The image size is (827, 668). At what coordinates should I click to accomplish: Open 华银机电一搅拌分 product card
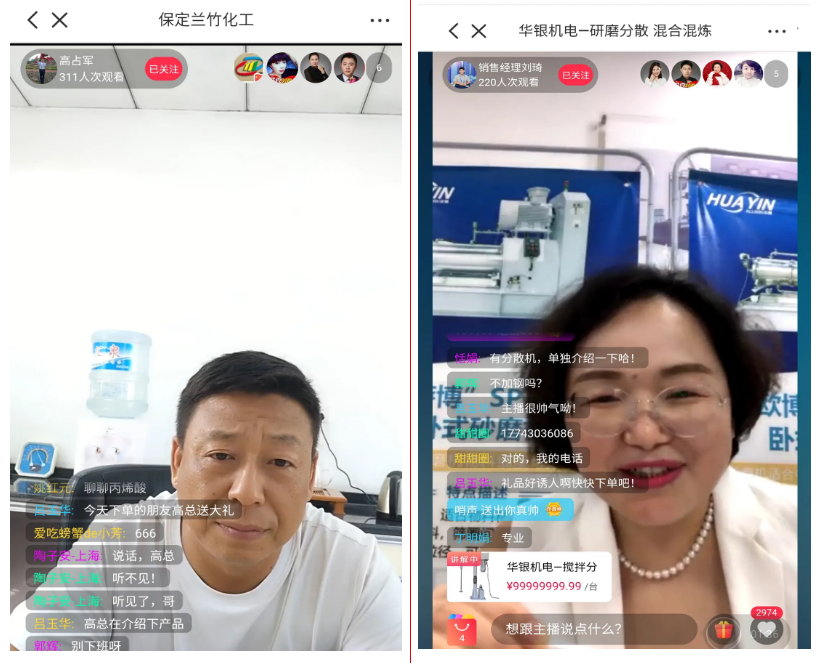(x=529, y=577)
